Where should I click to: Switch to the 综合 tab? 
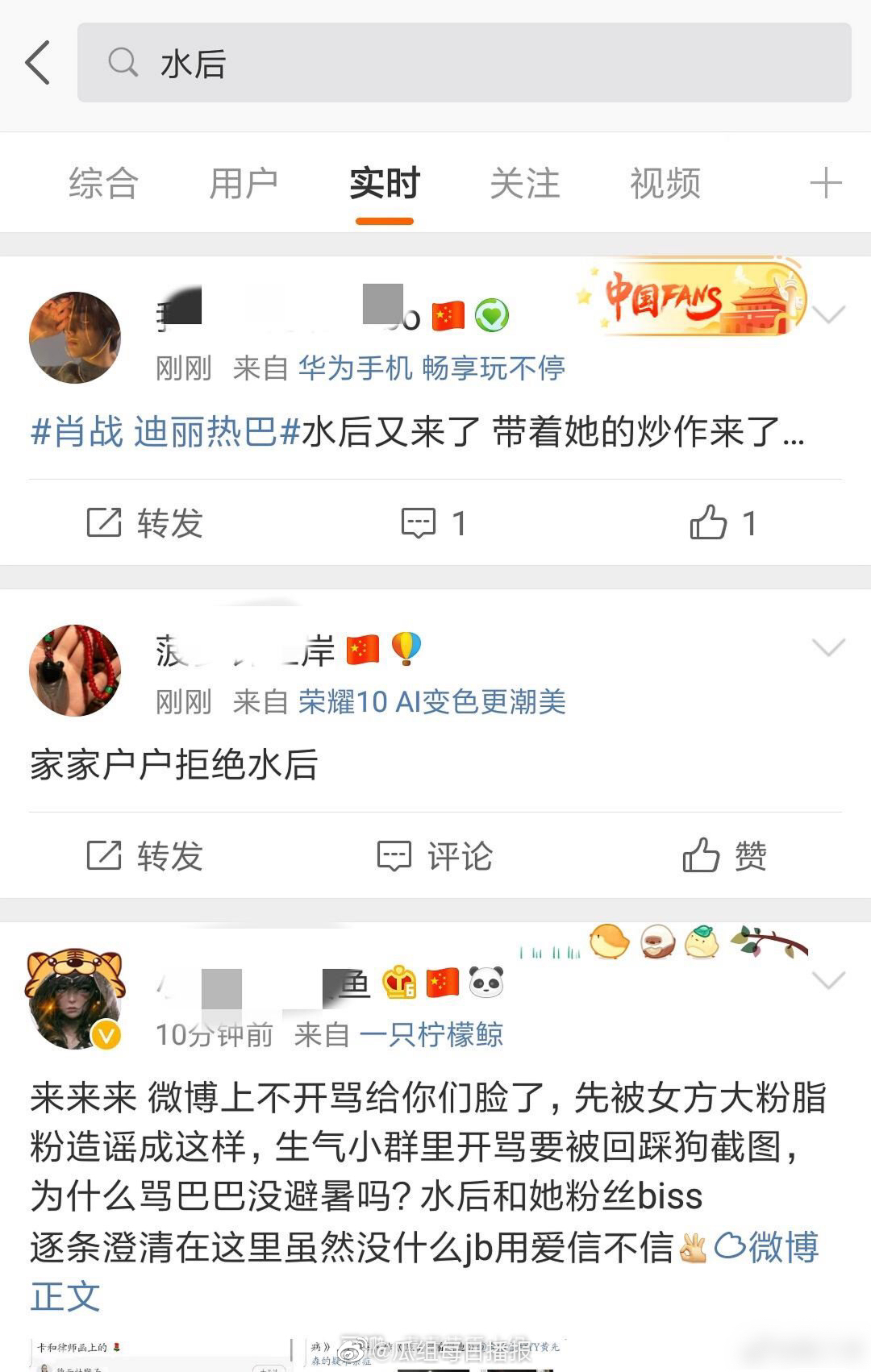103,183
